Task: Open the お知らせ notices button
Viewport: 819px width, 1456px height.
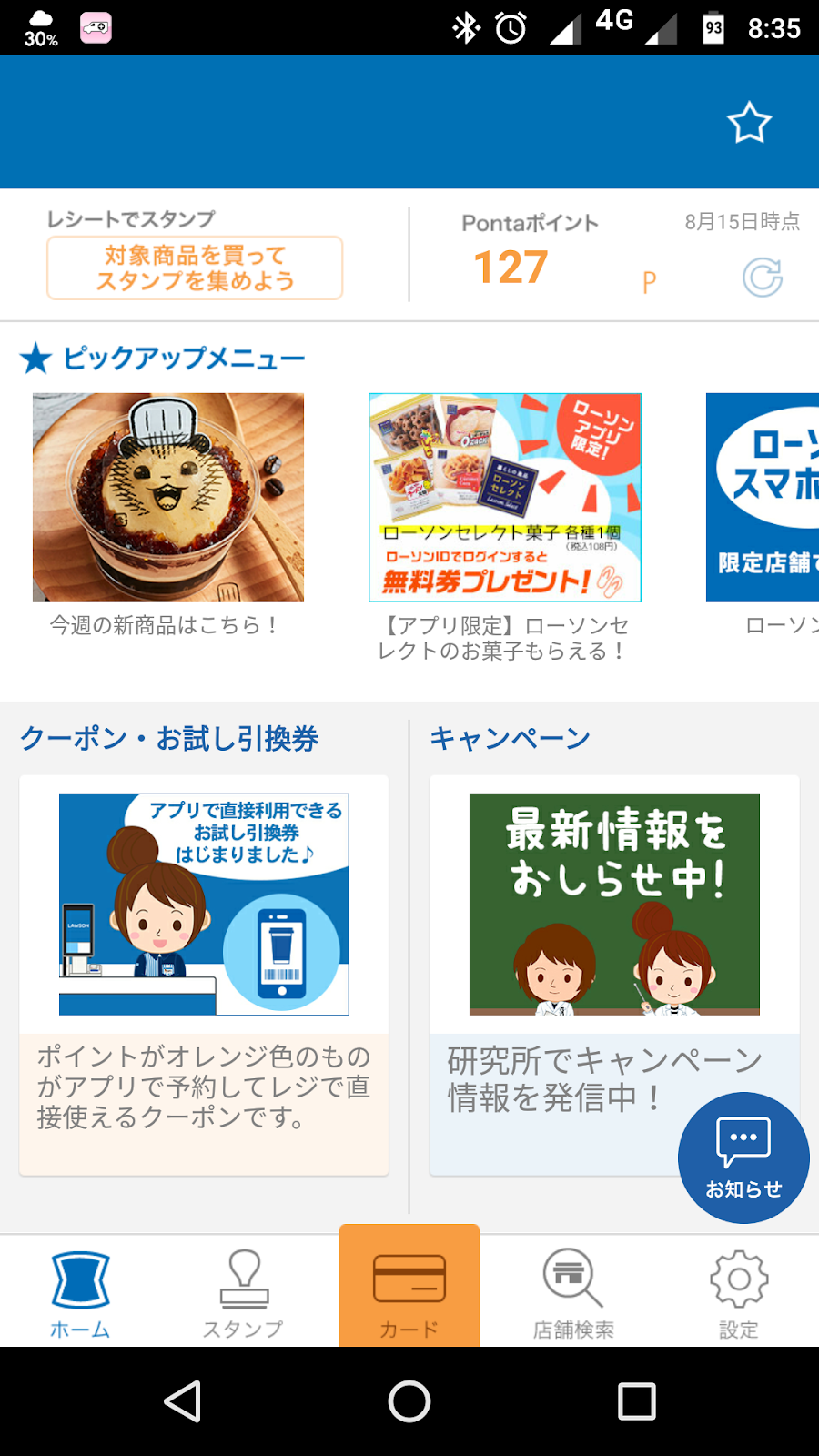Action: (743, 1157)
